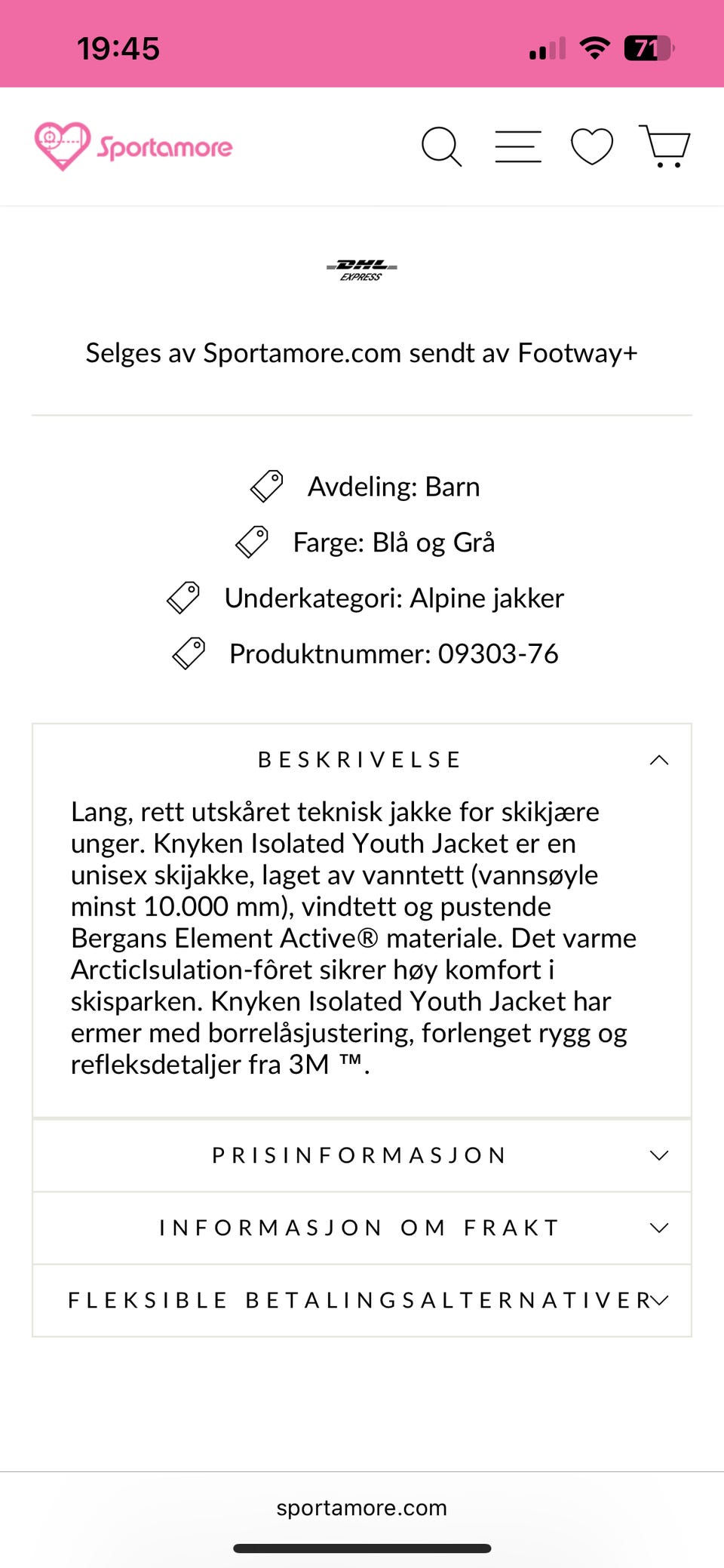724x1568 pixels.
Task: Expand FLEKSIBLE BETALINGSALTERNATIVER section
Action: [x=659, y=1299]
